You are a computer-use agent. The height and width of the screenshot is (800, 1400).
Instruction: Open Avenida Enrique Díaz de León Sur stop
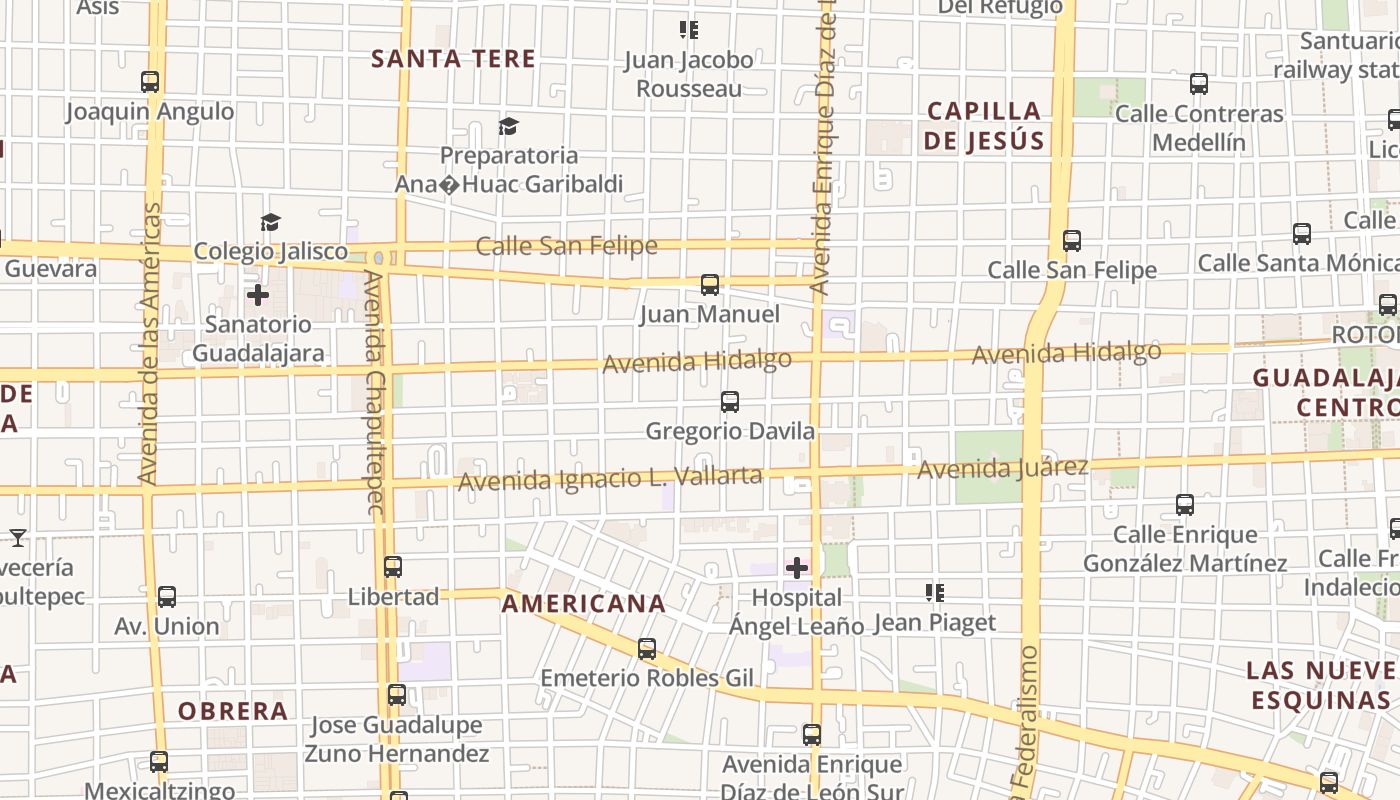click(x=812, y=735)
